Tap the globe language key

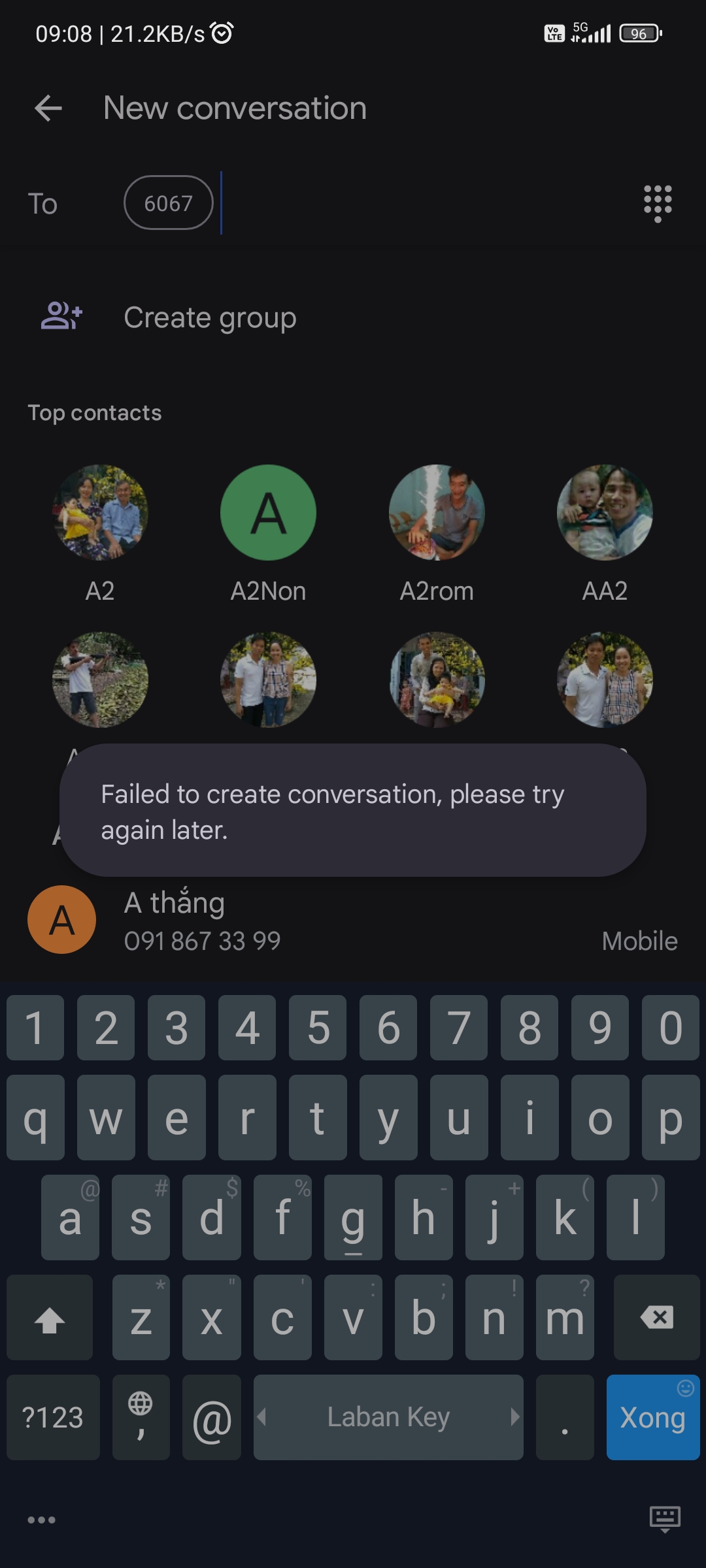click(141, 1417)
